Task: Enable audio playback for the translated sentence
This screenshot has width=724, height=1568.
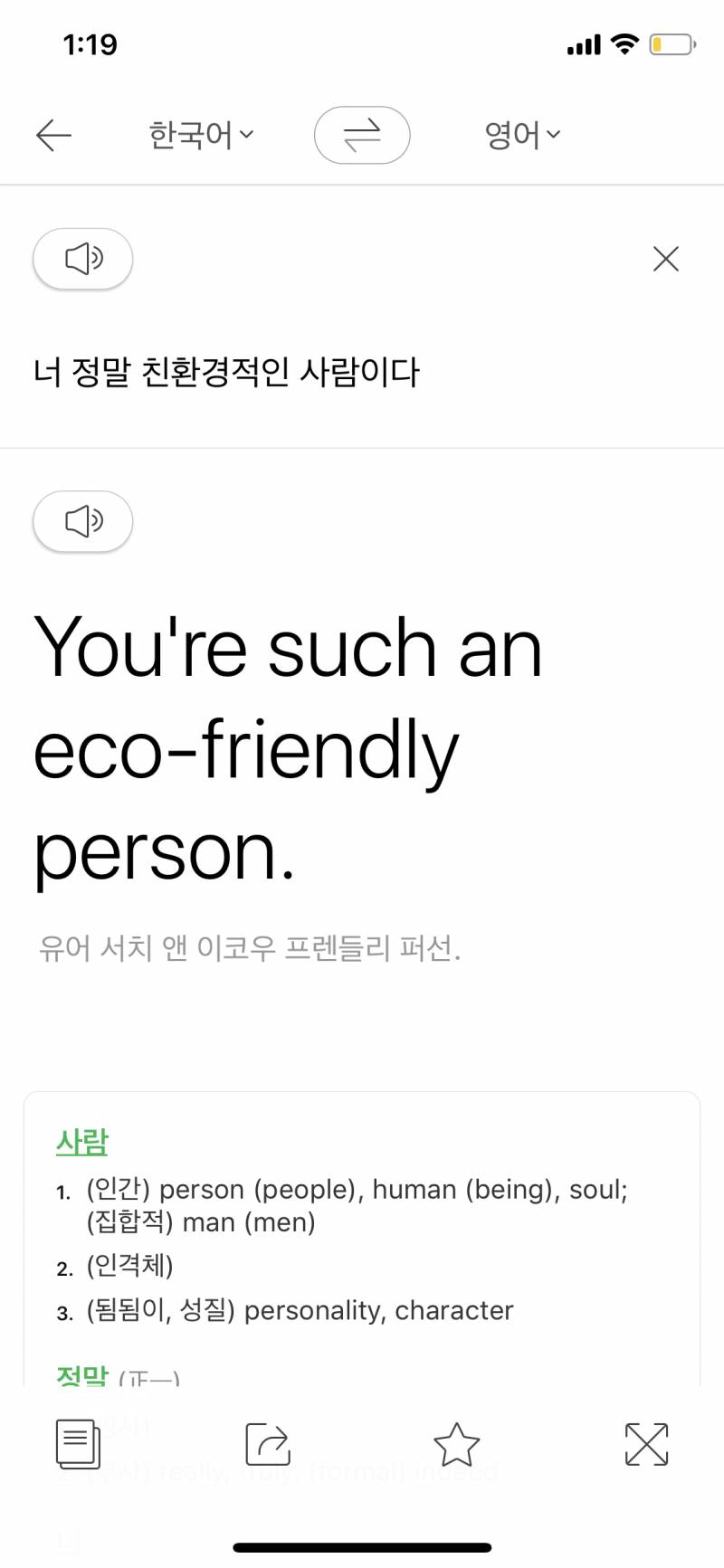Action: 82,521
